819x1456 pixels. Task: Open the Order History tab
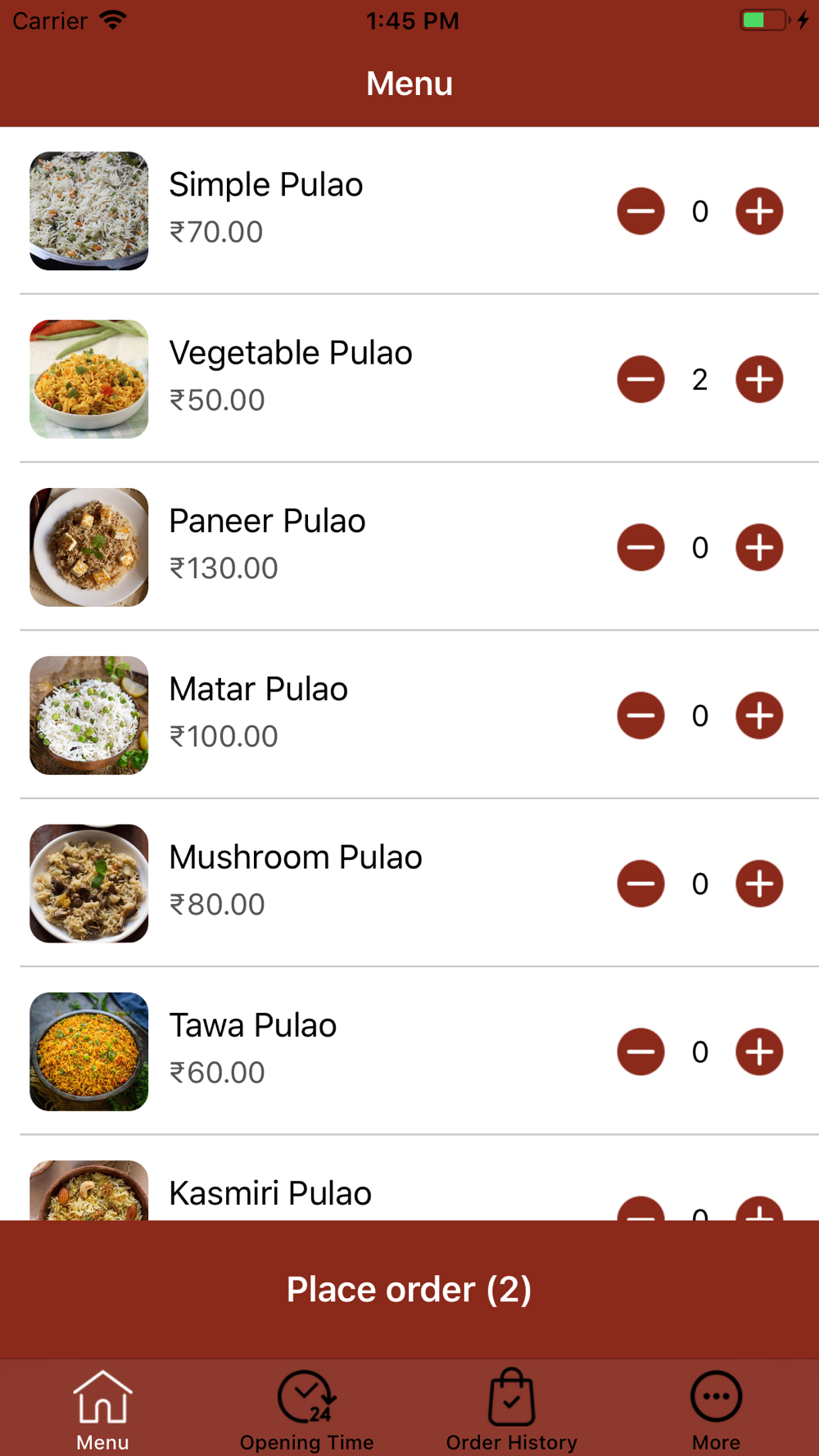pos(512,1409)
